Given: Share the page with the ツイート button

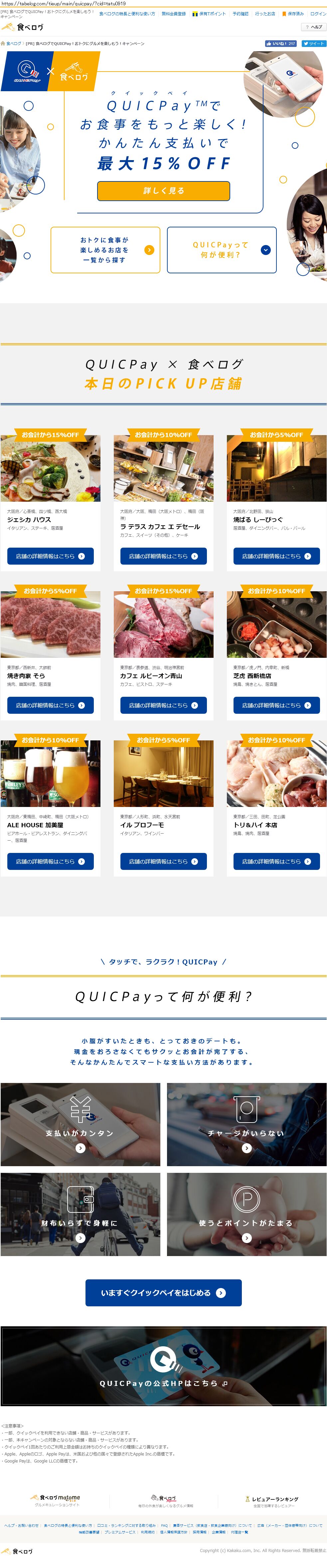Looking at the screenshot, I should [x=314, y=44].
